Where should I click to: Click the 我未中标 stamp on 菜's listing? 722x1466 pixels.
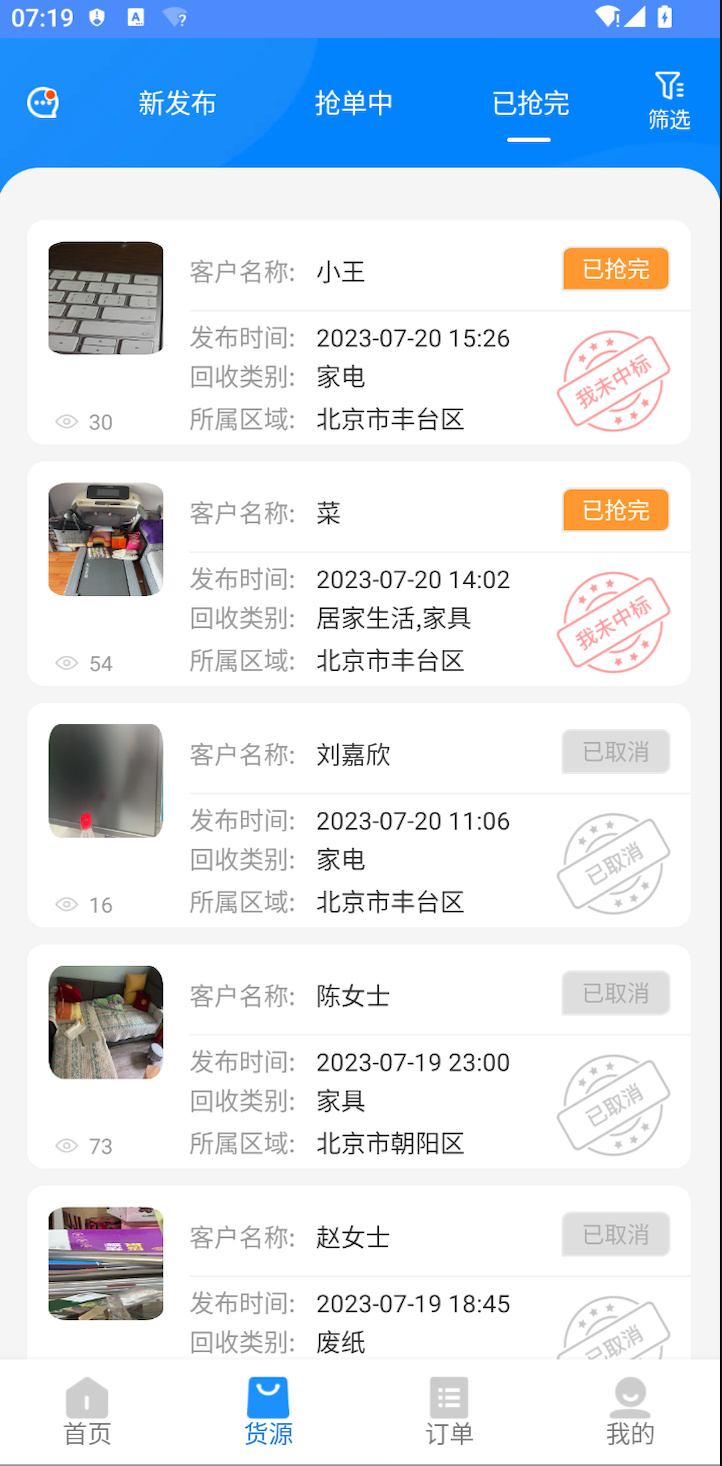pos(613,618)
